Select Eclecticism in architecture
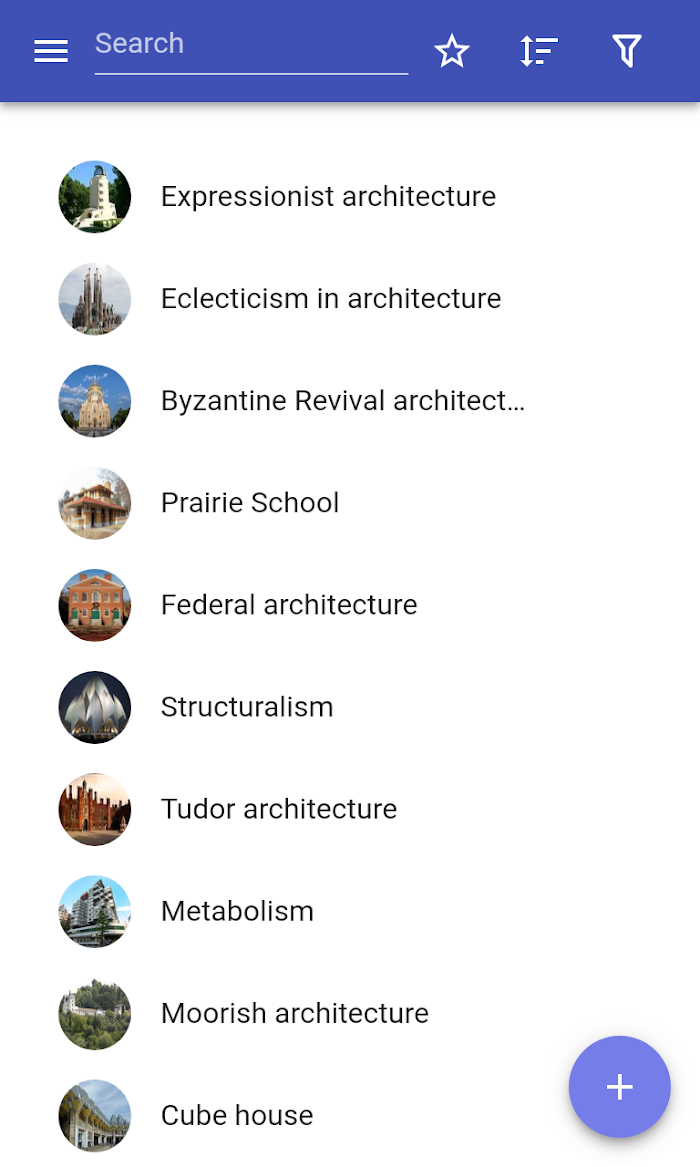Viewport: 700px width, 1167px height. [350, 298]
